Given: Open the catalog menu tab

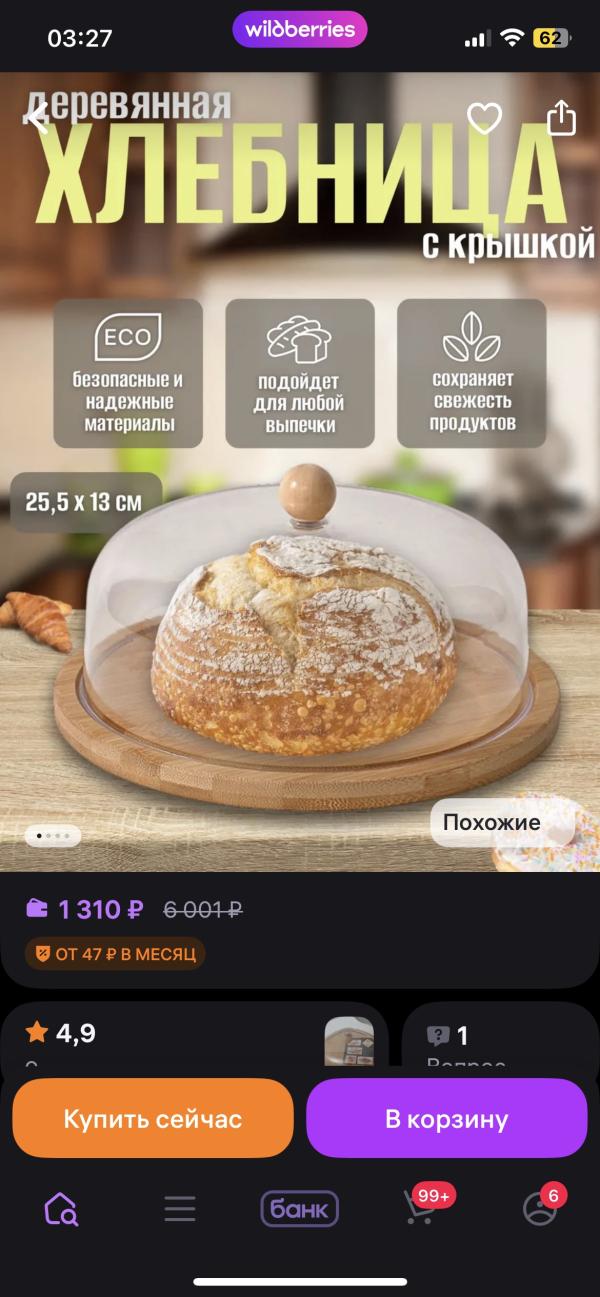Looking at the screenshot, I should click(180, 1209).
